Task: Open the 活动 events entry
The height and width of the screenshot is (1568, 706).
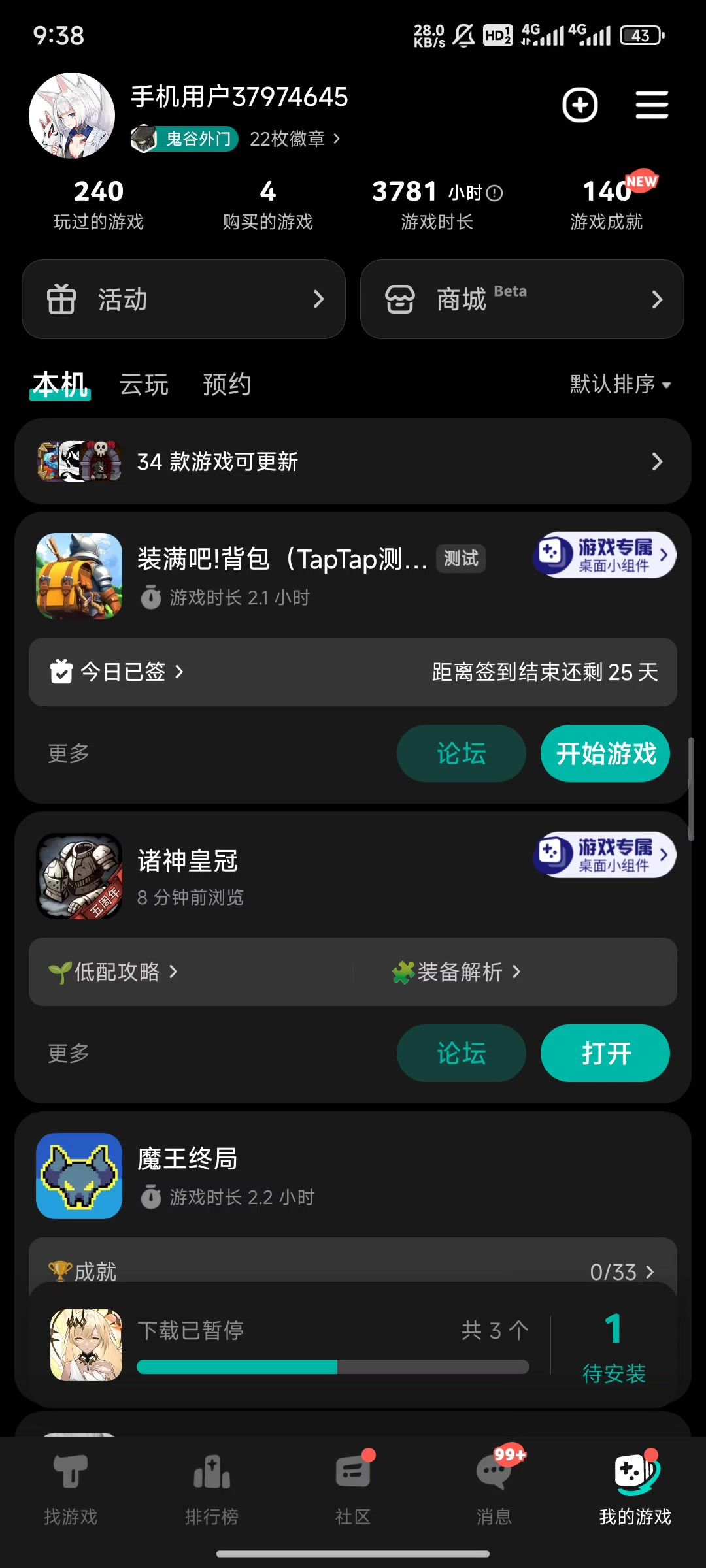Action: tap(184, 299)
